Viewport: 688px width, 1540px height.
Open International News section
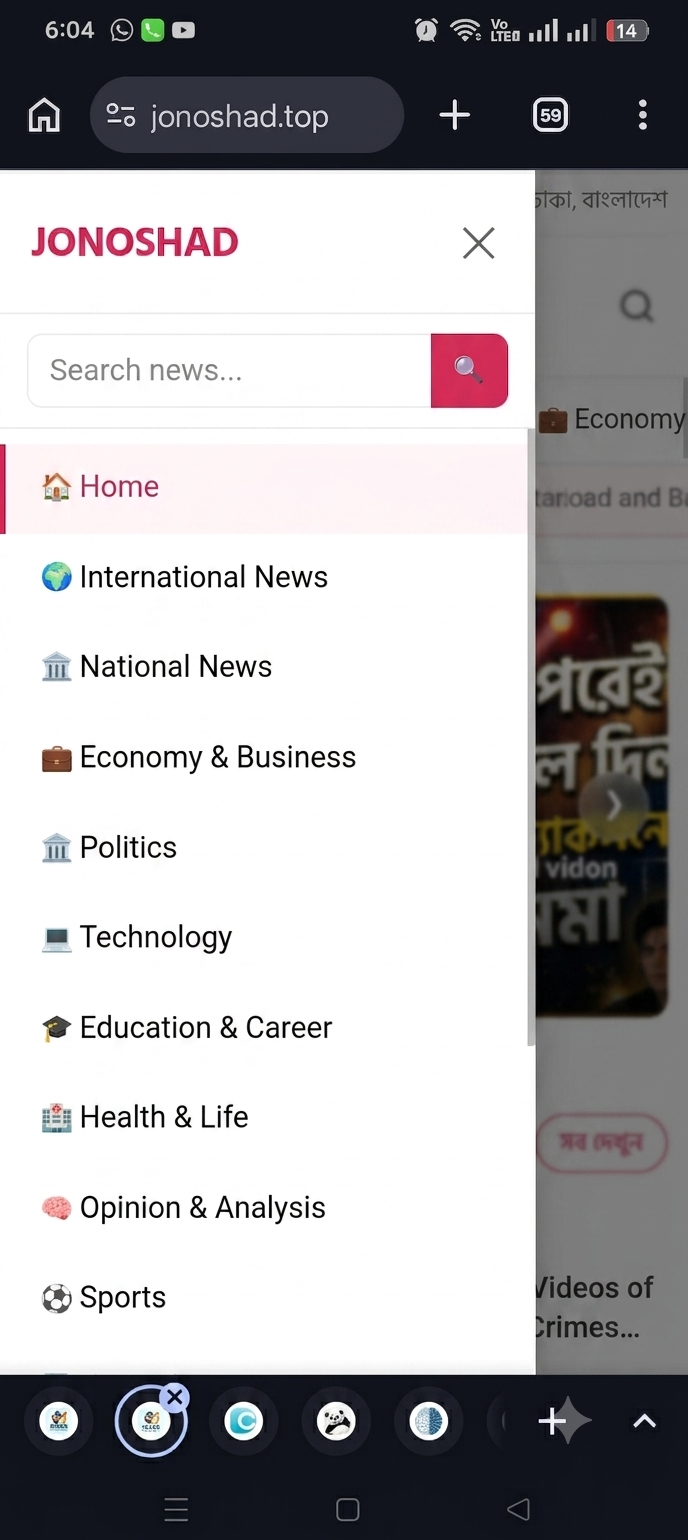(x=264, y=577)
